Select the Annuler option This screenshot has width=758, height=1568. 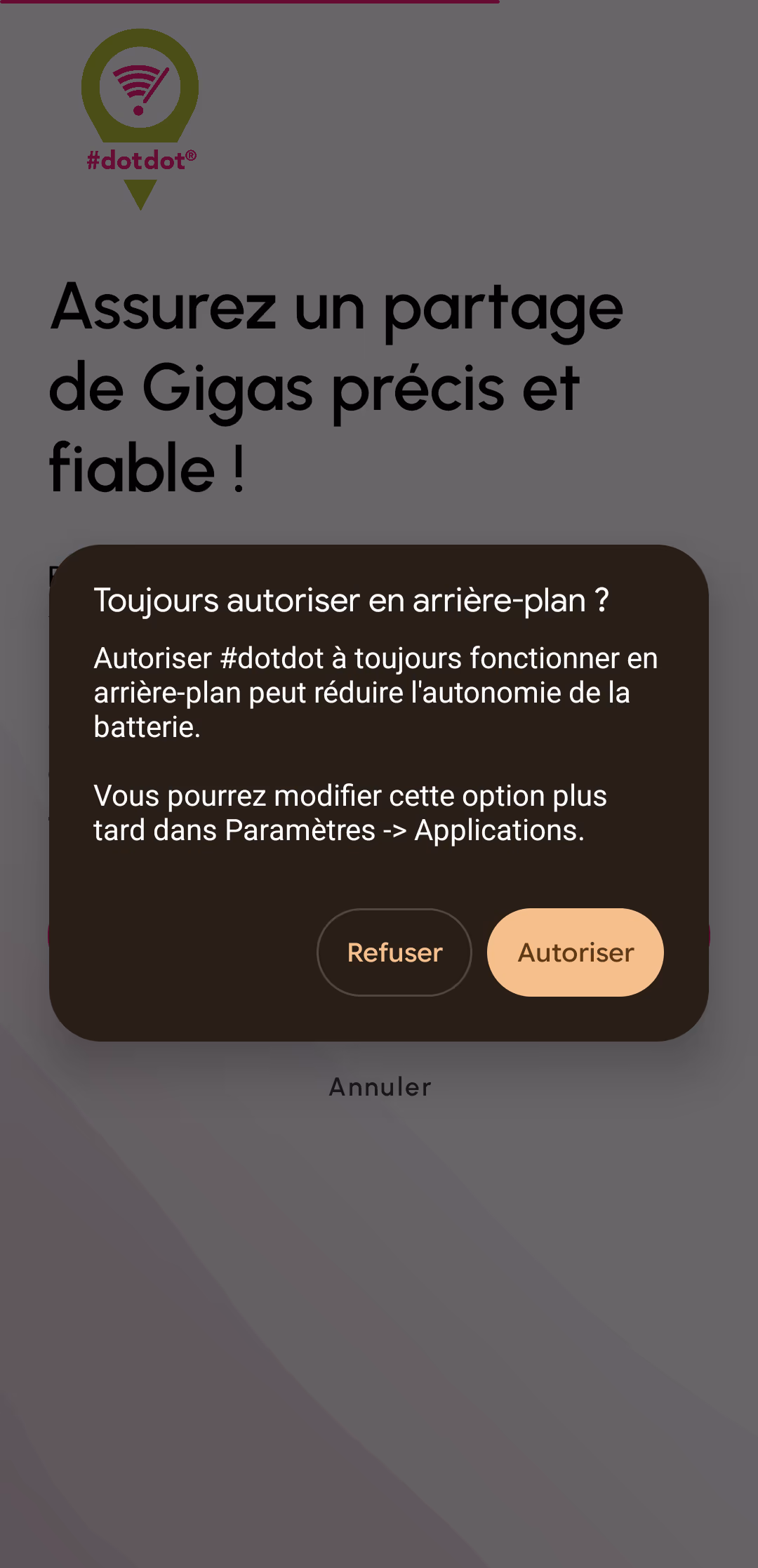tap(380, 1087)
